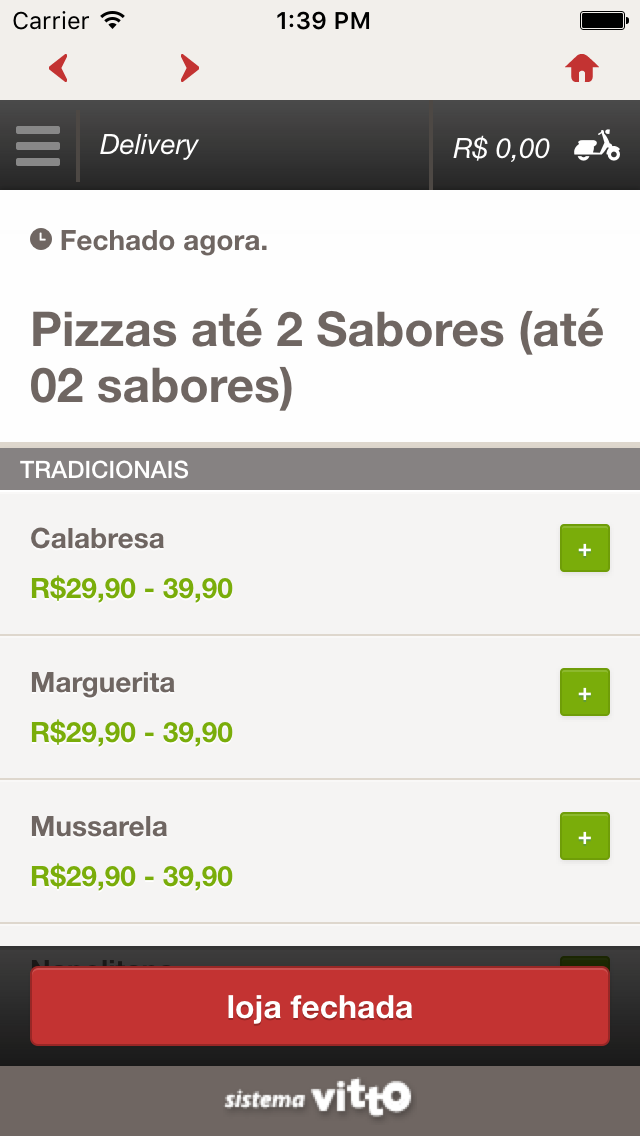Open the hamburger menu

38,146
